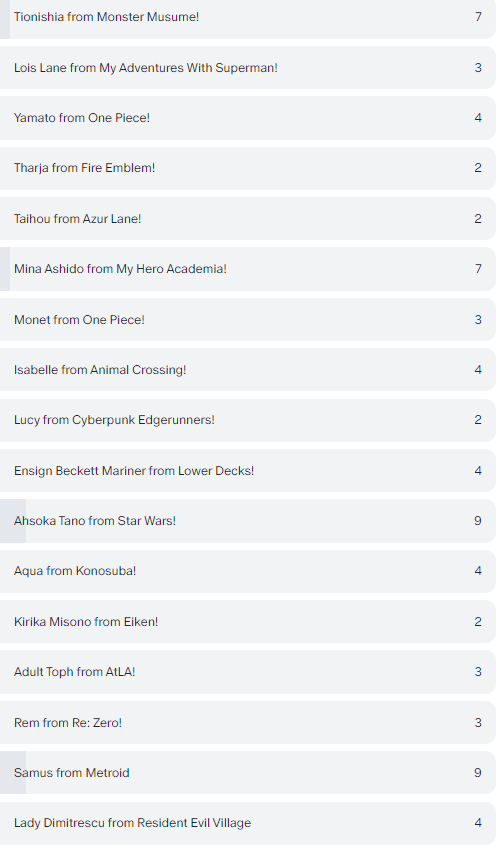Pick Isabelle from Animal Crossing

248,370
